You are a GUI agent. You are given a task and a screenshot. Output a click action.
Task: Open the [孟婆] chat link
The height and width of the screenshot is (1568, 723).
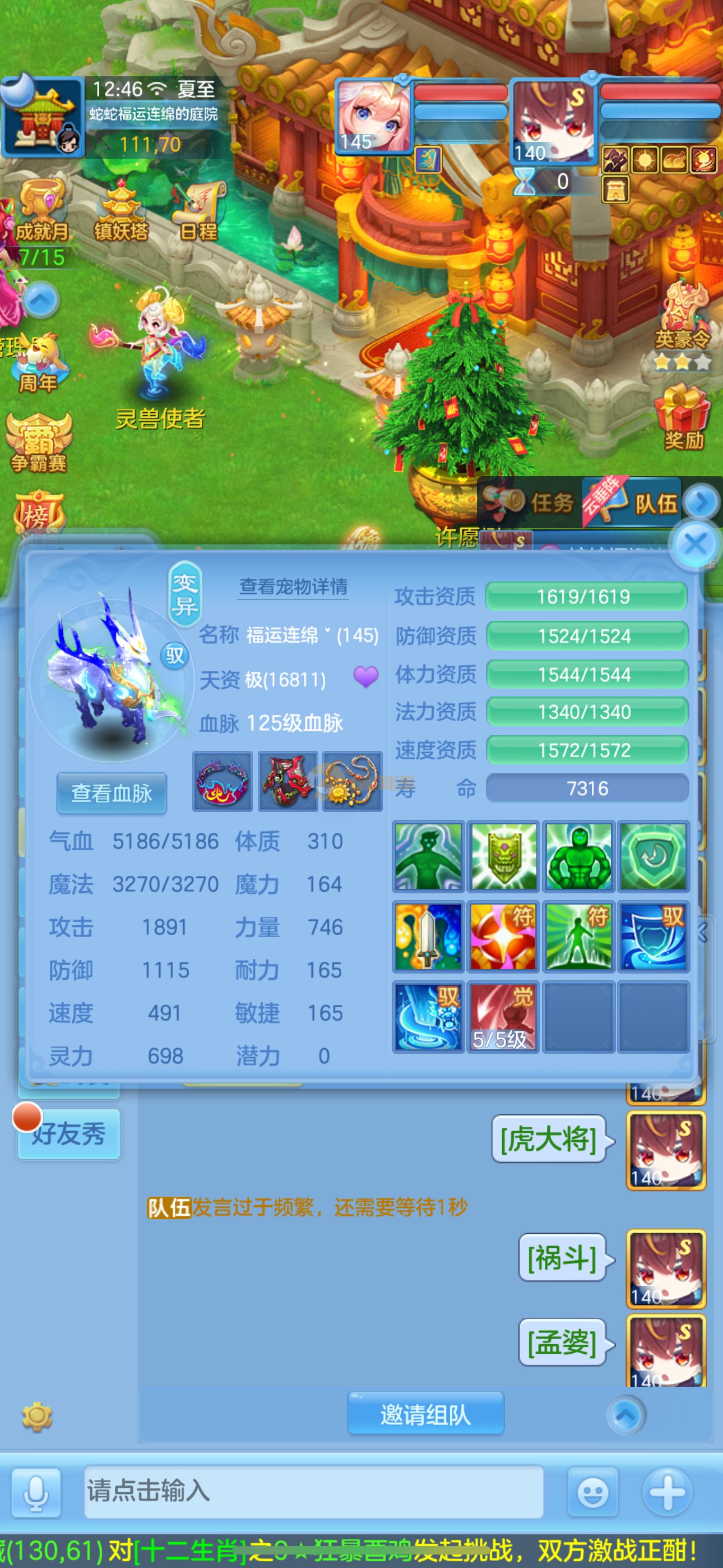tap(562, 1343)
